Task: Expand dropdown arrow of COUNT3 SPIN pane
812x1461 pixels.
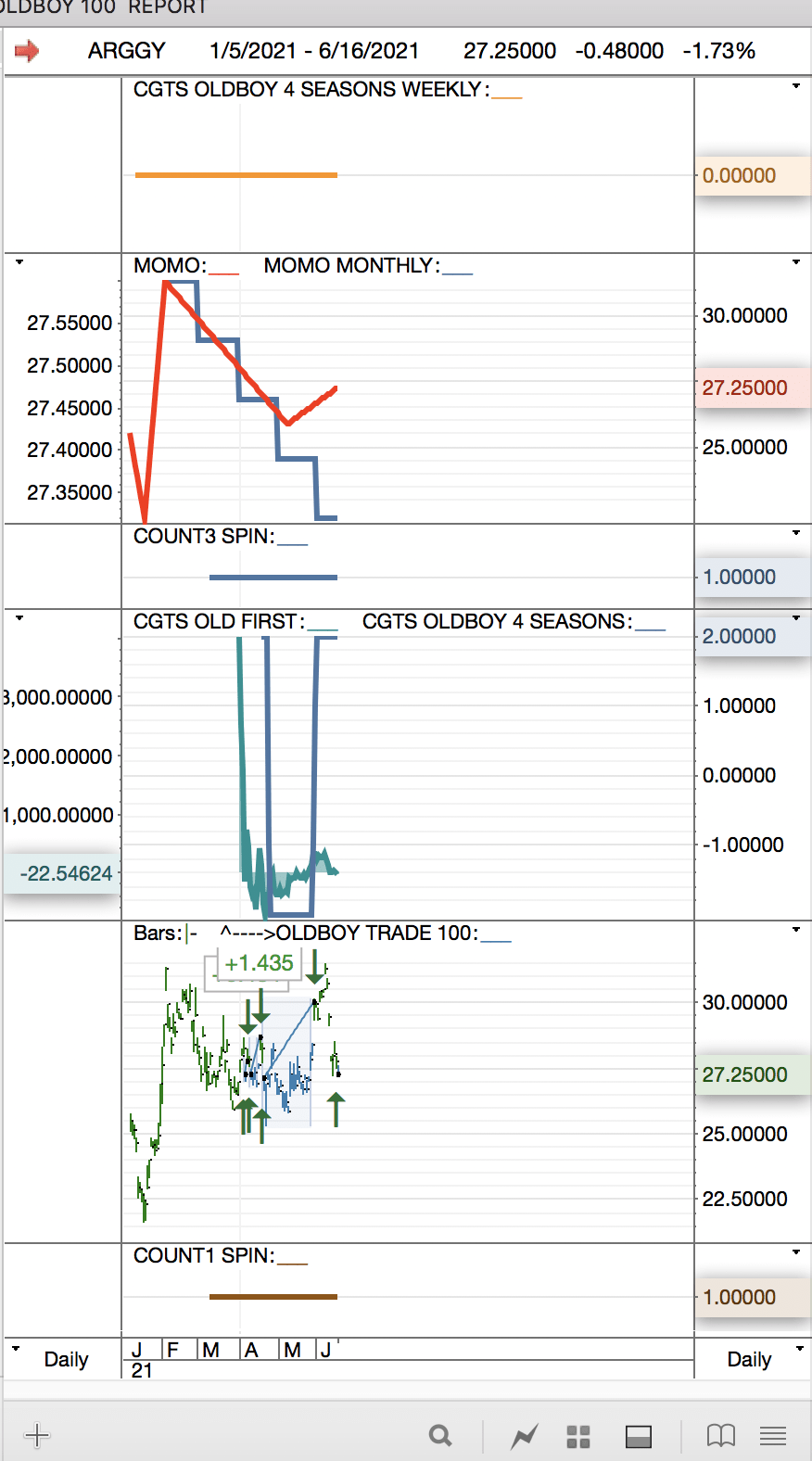Action: 796,533
